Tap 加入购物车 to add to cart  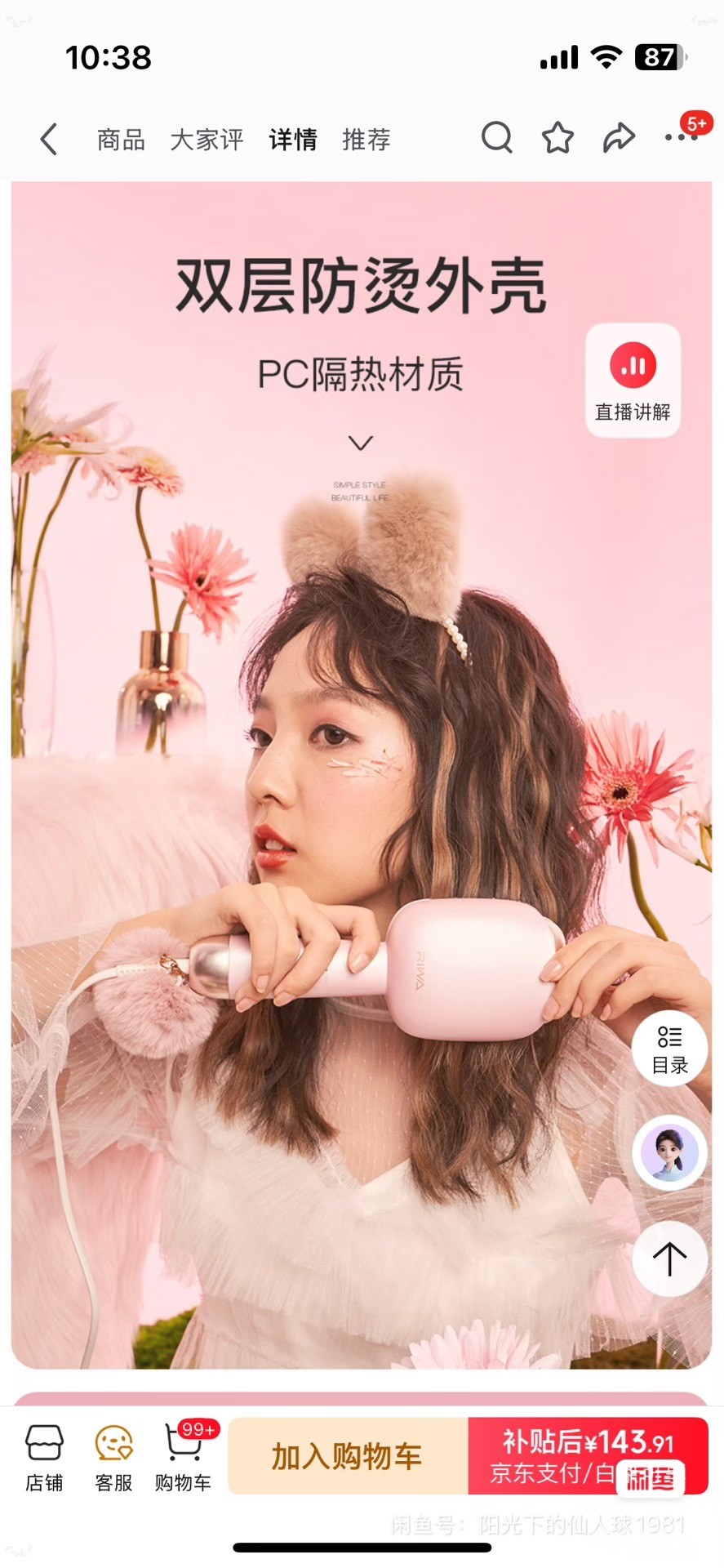(x=348, y=1456)
